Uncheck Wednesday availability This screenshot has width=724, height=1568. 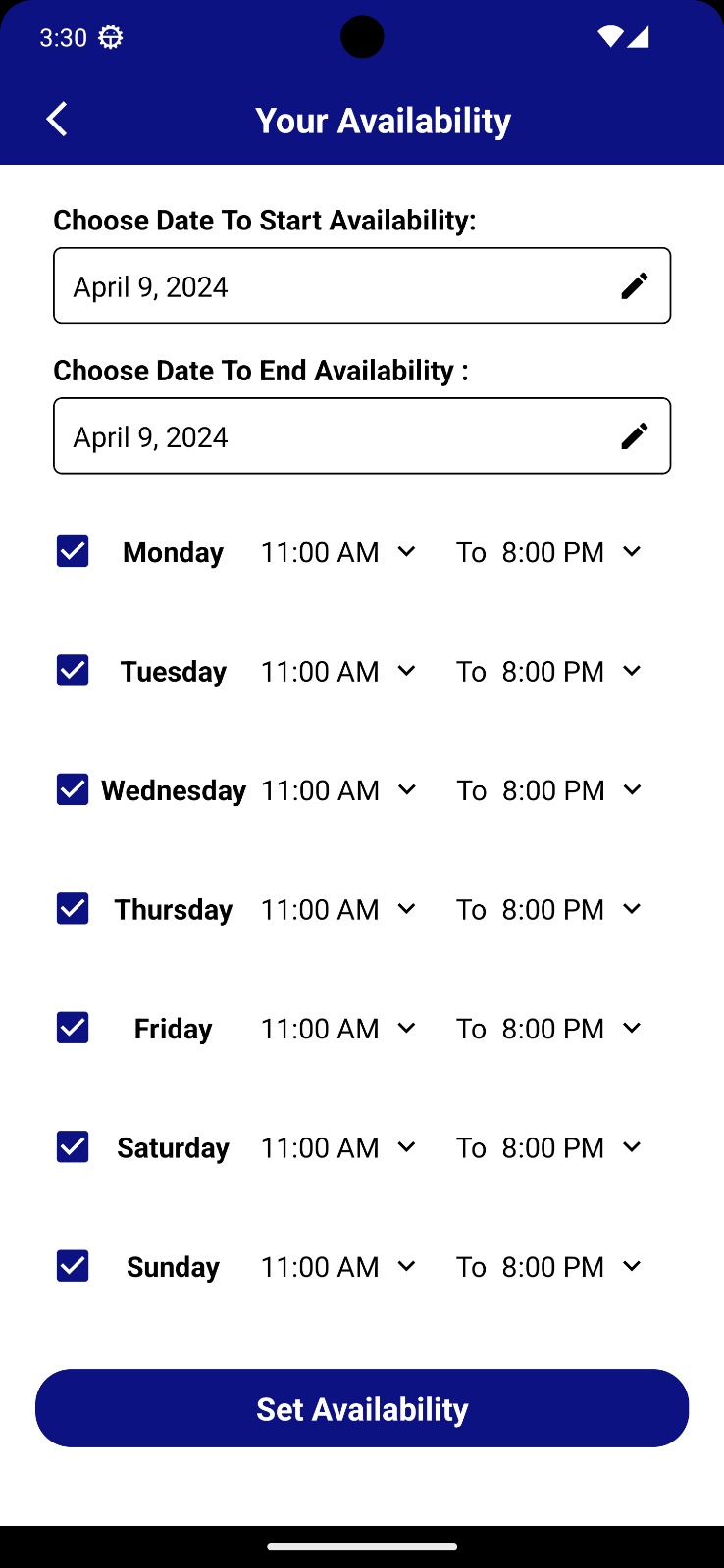(x=72, y=789)
